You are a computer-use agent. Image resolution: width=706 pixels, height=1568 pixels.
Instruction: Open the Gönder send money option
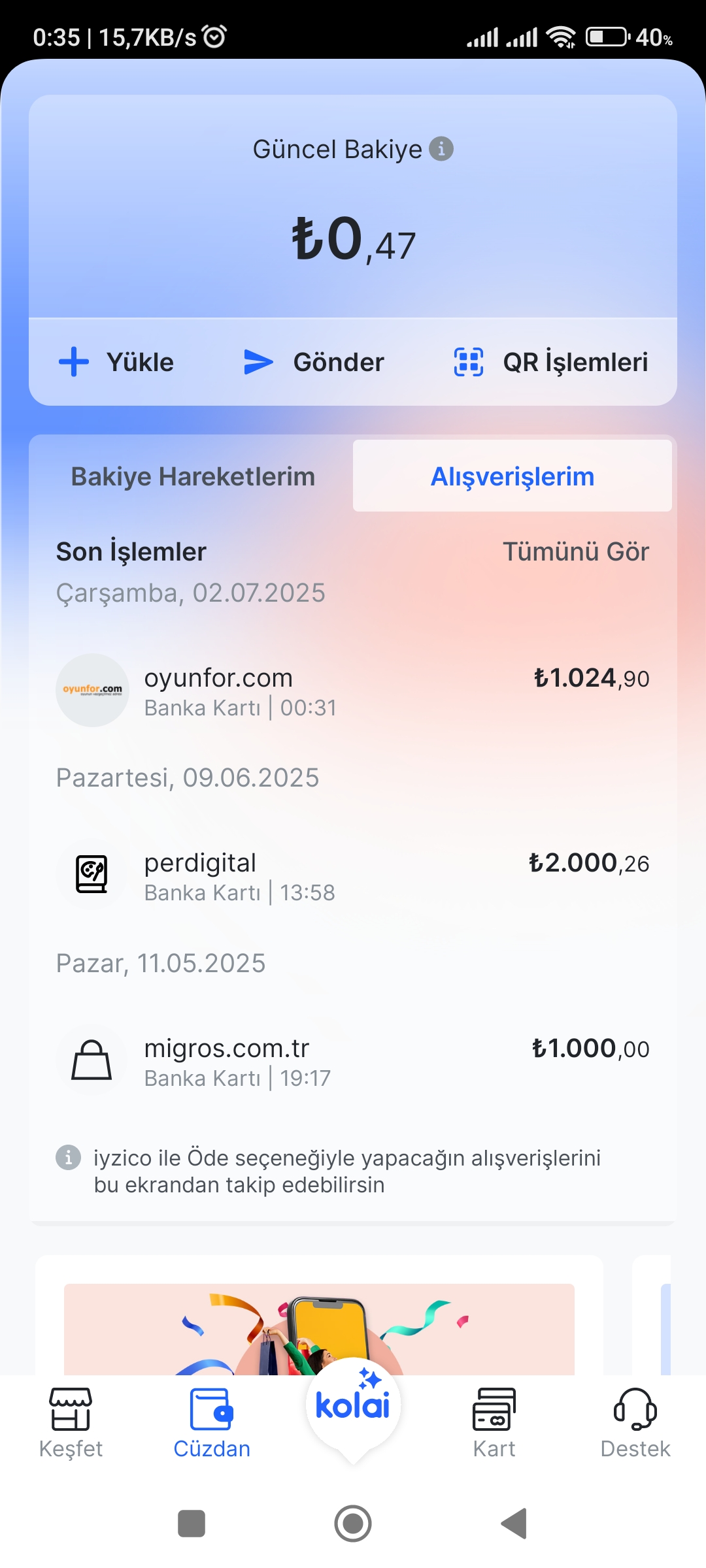click(x=313, y=362)
